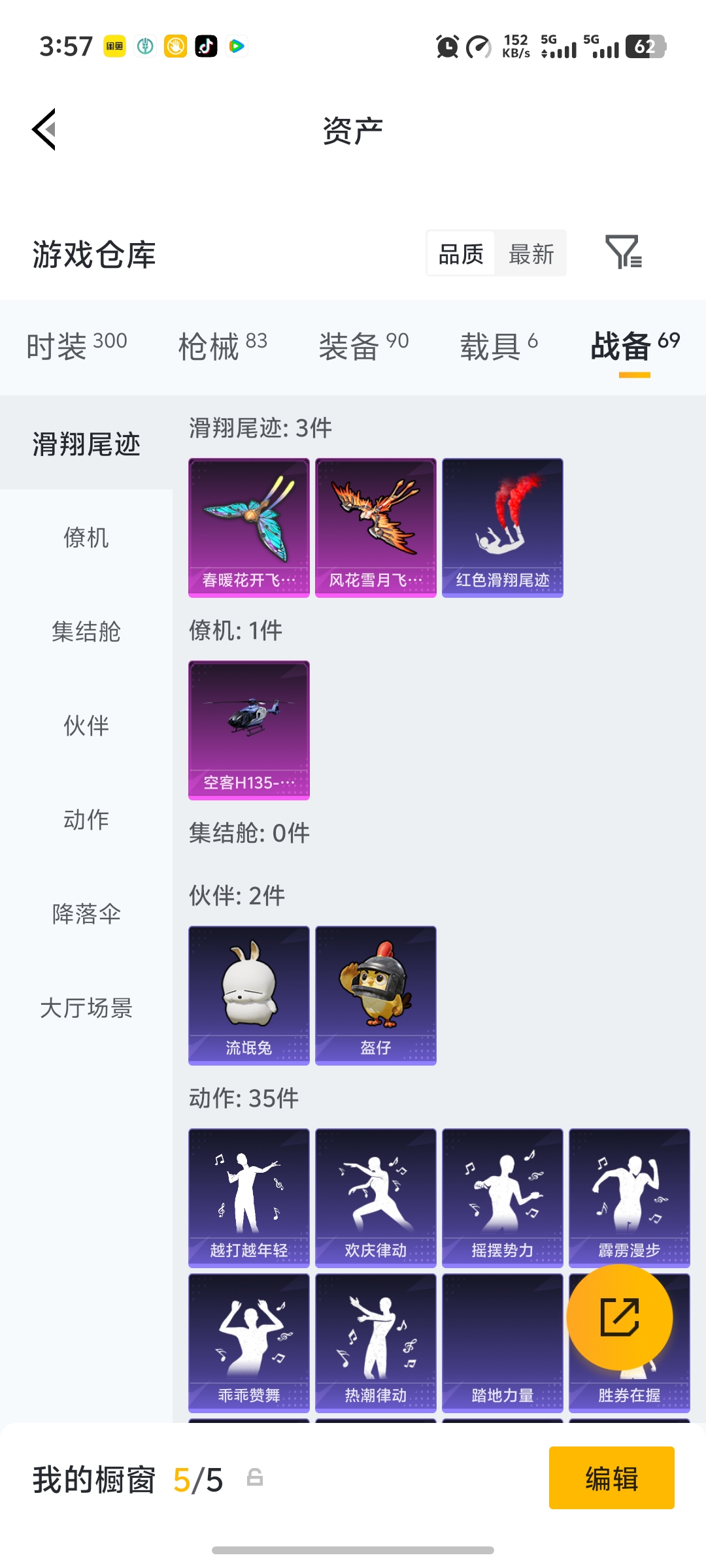Toggle sorting to 最新
The height and width of the screenshot is (1568, 706).
tap(531, 253)
